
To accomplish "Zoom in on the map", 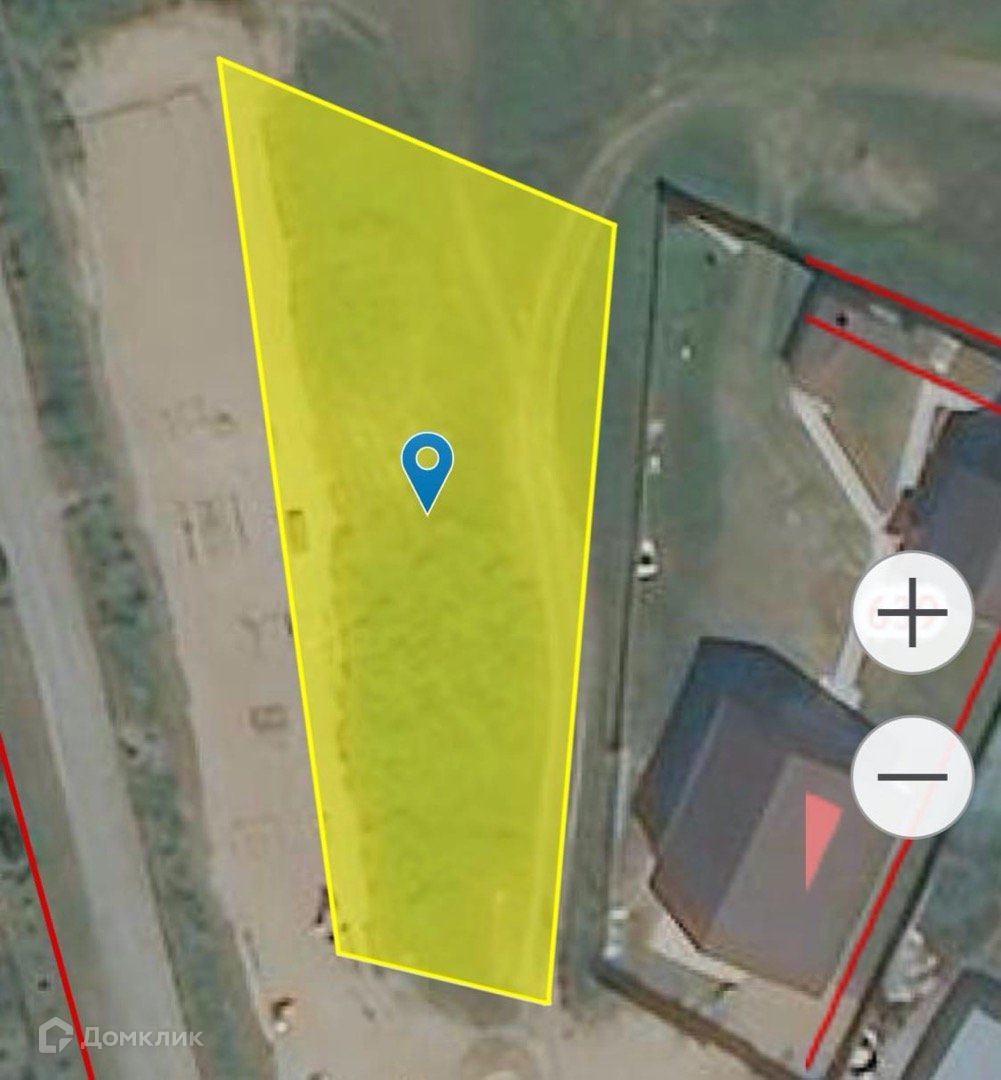I will pos(912,611).
